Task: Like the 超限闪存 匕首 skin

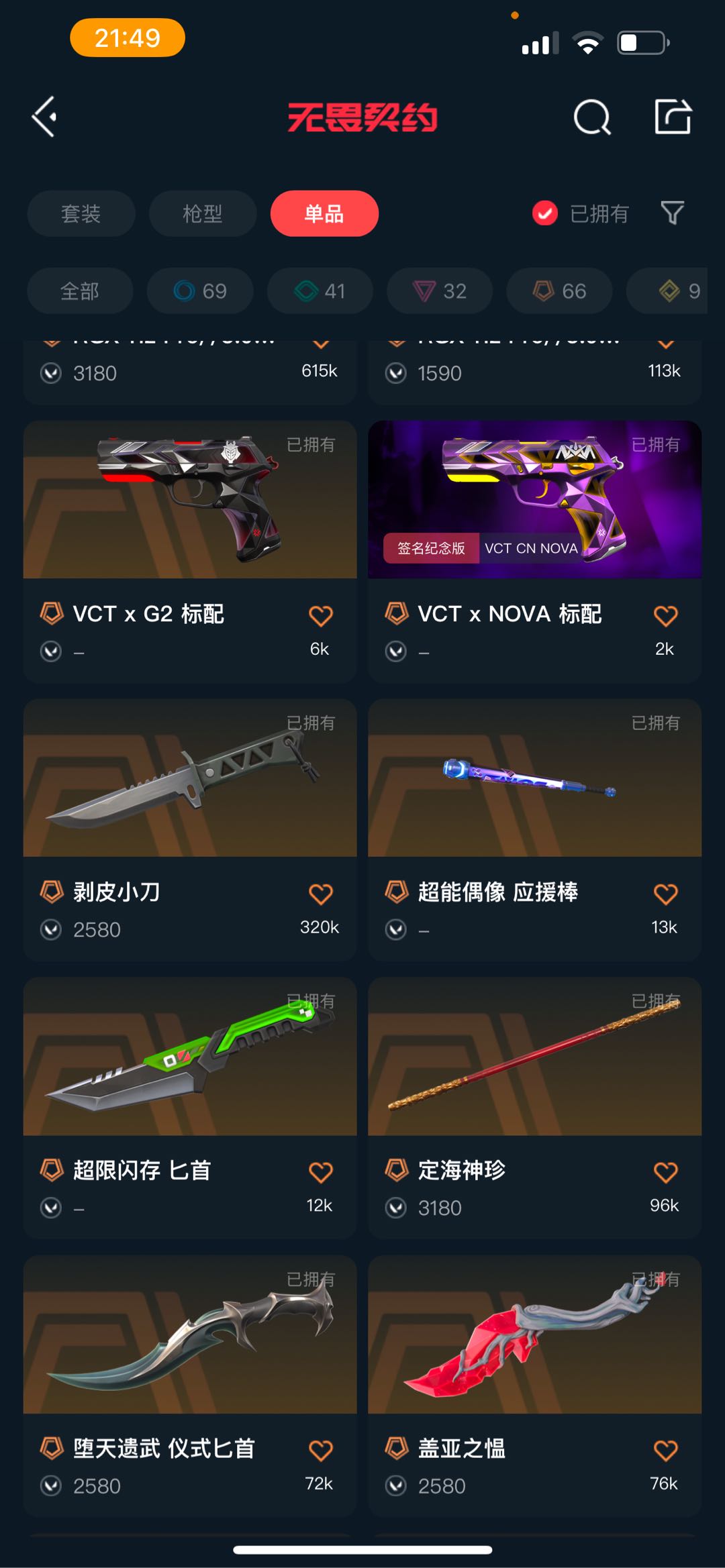Action: tap(321, 1172)
